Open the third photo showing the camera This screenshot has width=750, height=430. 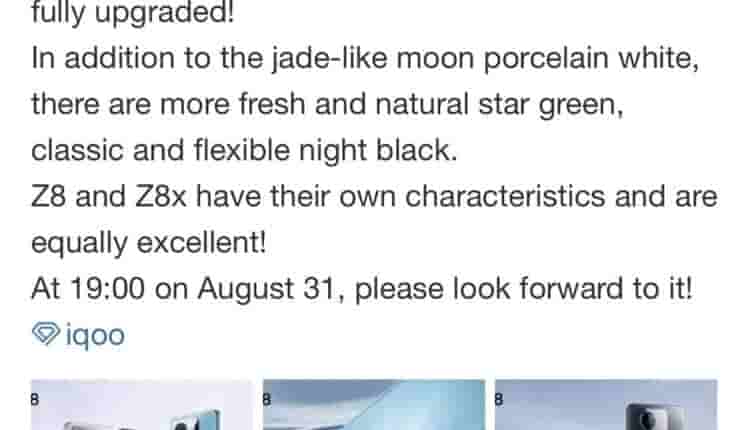point(605,405)
